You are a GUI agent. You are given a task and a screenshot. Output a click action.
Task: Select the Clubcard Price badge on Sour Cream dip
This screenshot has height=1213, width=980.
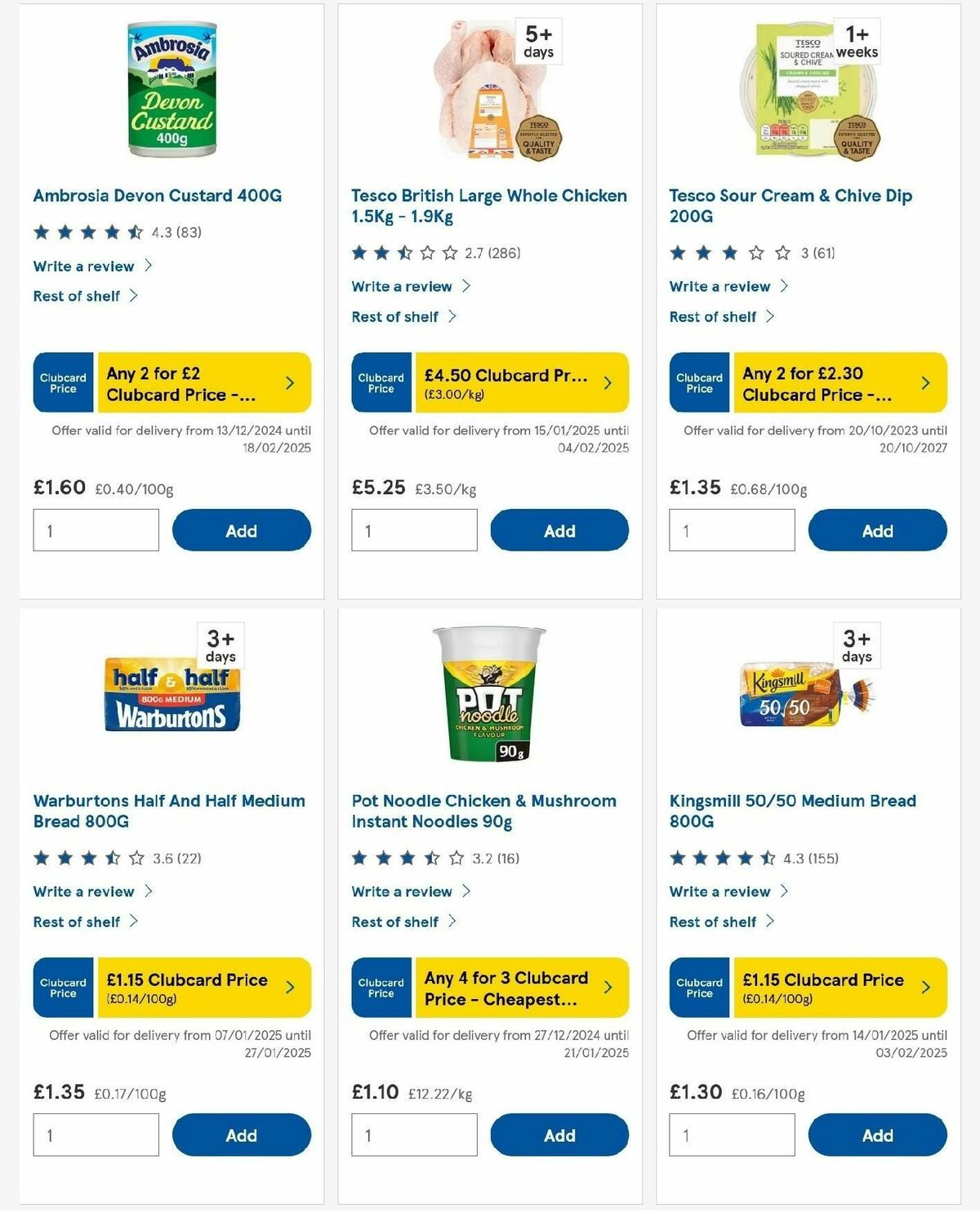click(698, 381)
